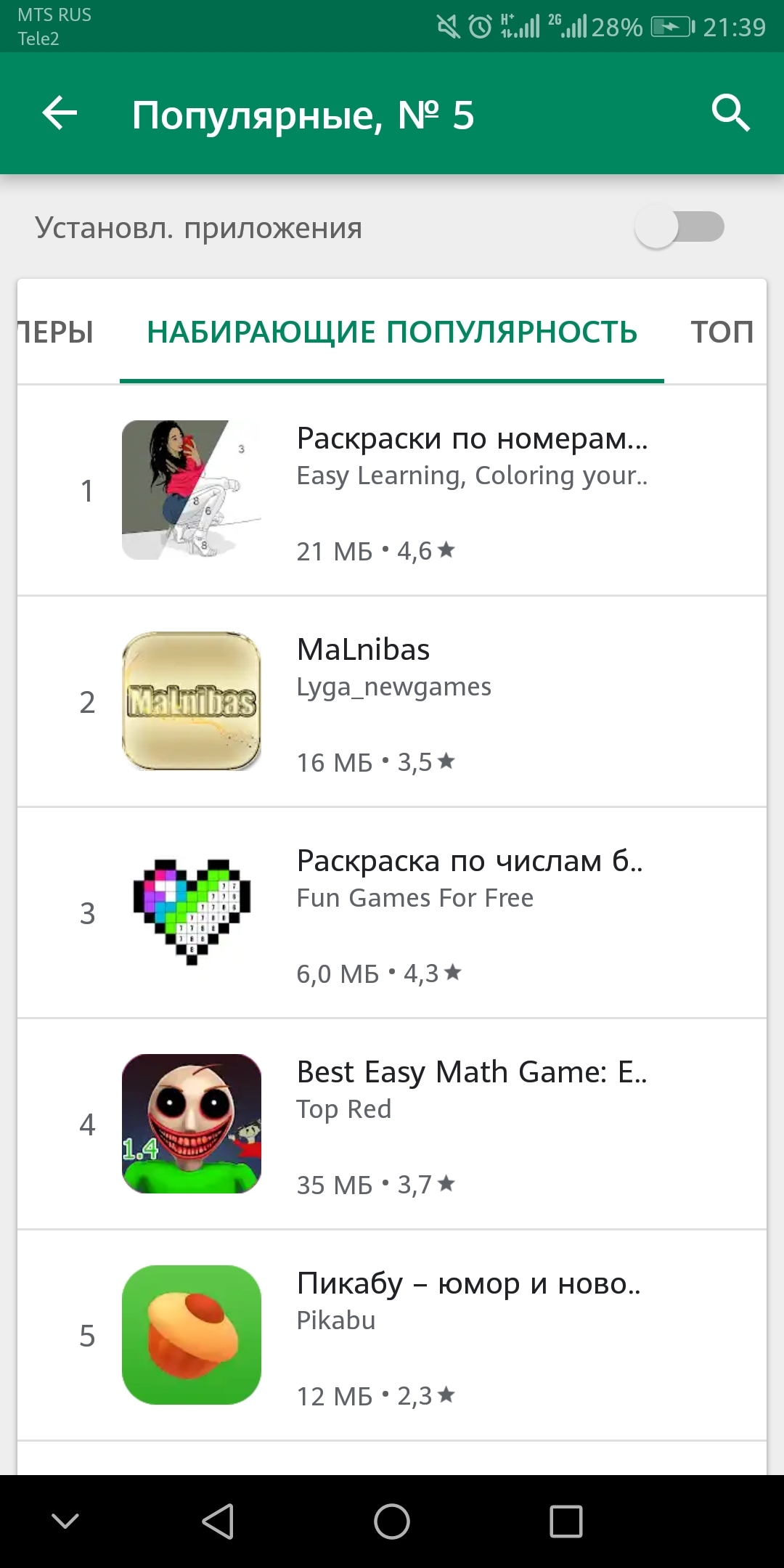
Task: Open the Пикабу app page
Action: click(392, 1335)
